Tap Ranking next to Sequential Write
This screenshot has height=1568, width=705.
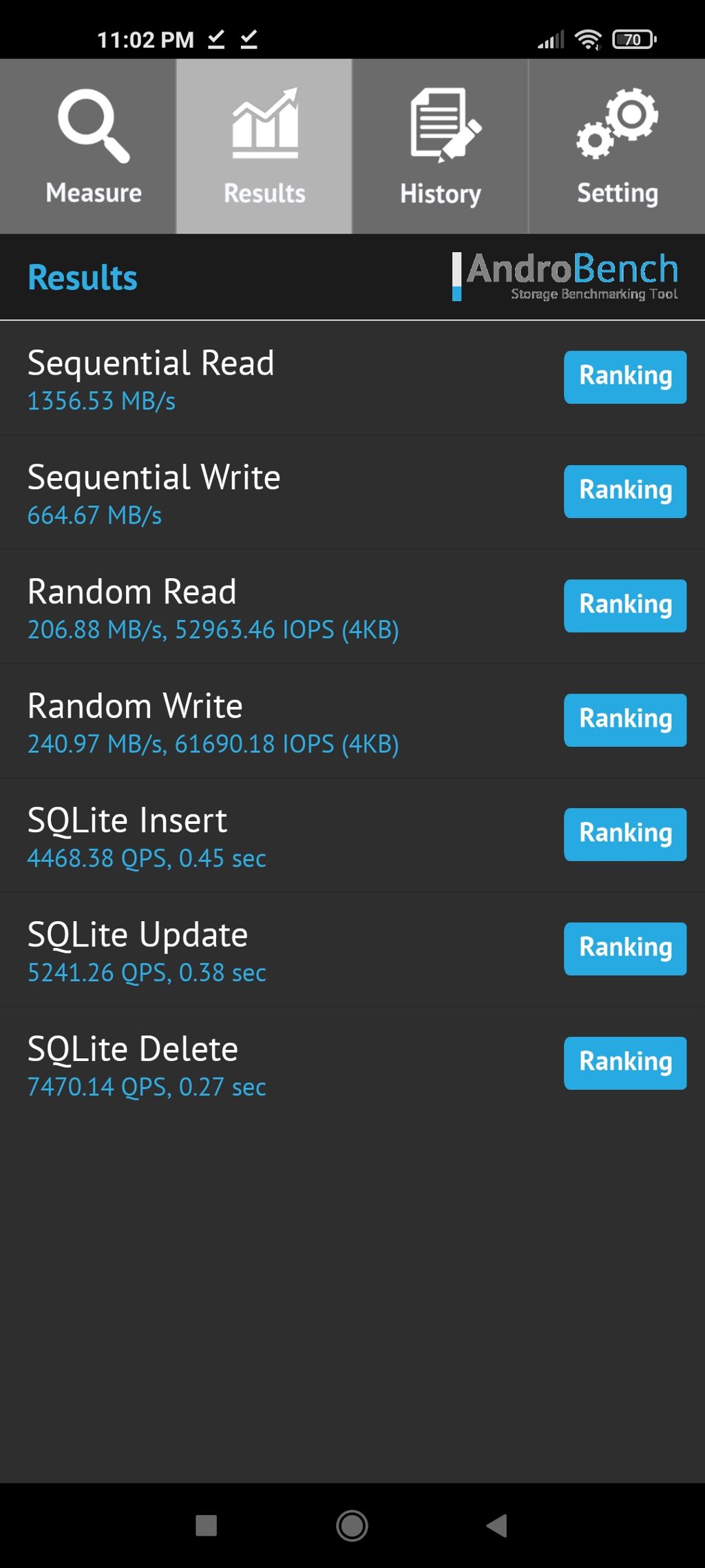625,491
